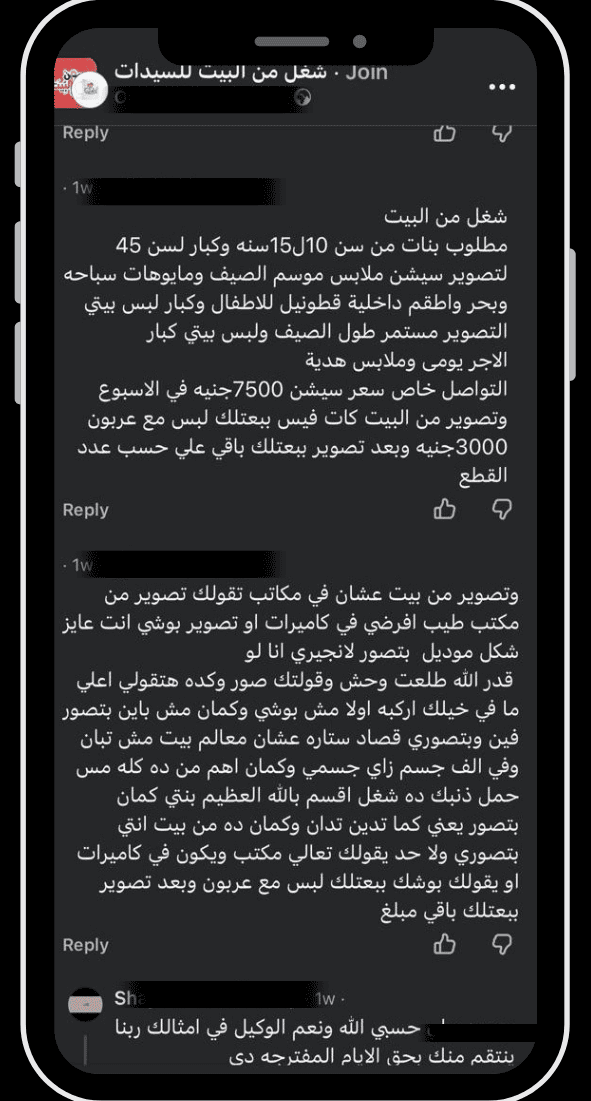Dislike the comment ending with القطع
591x1101 pixels.
501,509
